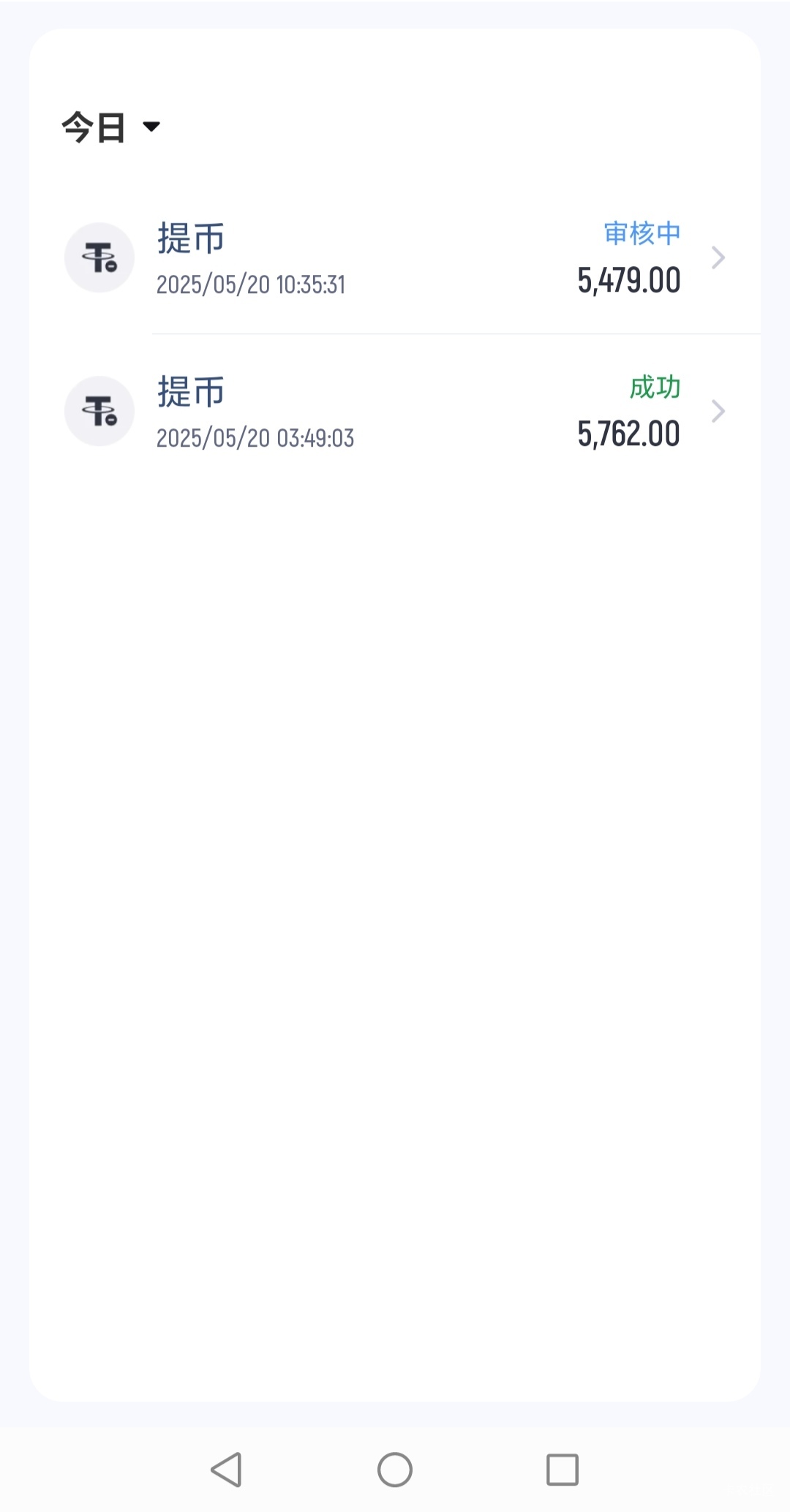
Task: Open the 成功 withdrawal of 5,762.00
Action: coord(395,412)
